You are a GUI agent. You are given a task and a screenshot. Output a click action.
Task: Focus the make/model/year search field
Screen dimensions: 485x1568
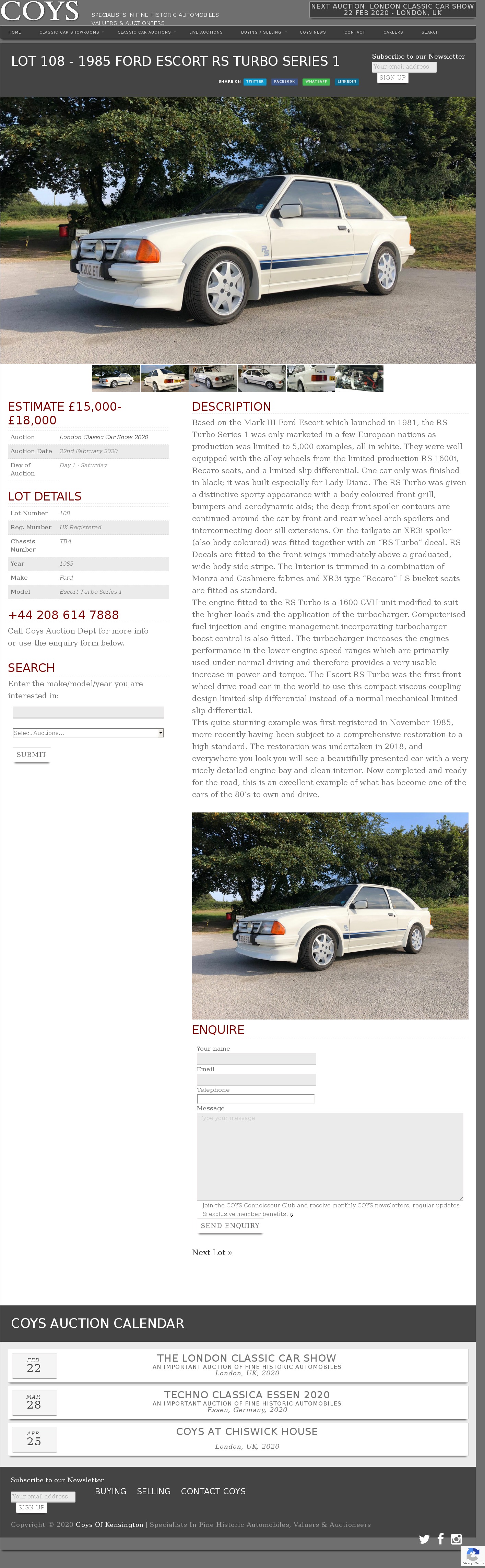88,712
